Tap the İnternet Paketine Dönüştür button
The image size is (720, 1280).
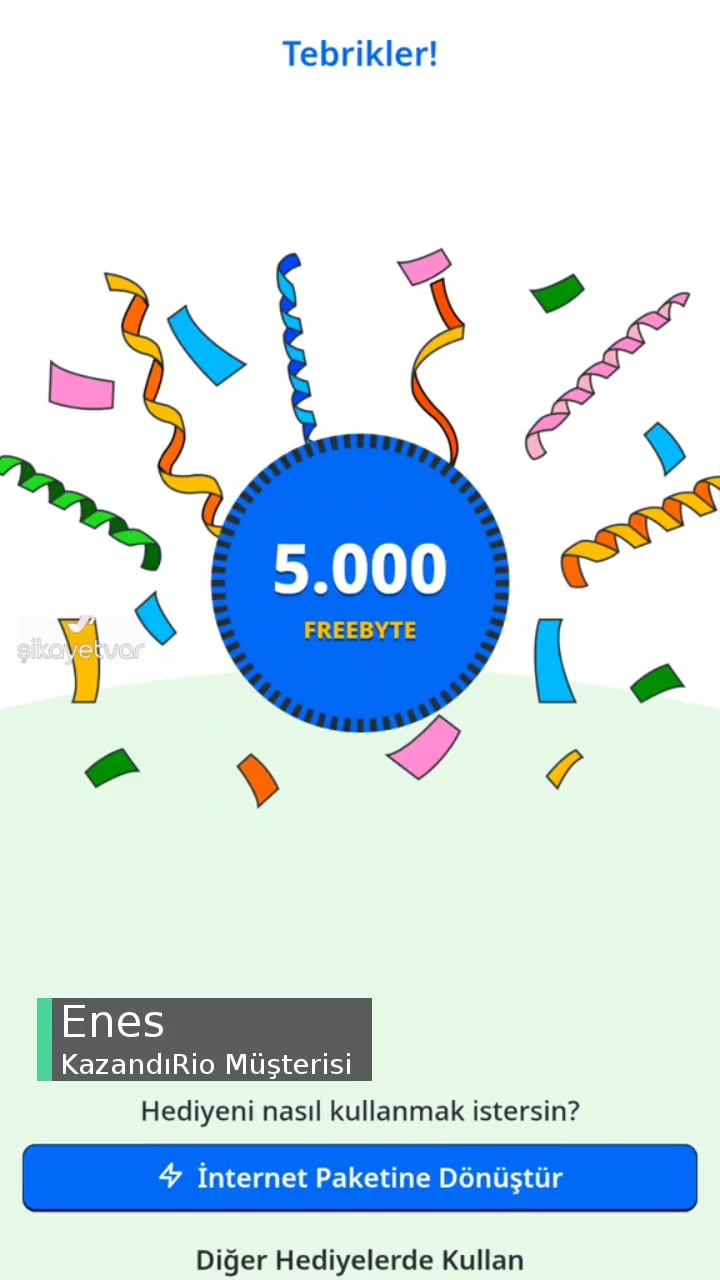tap(360, 1177)
